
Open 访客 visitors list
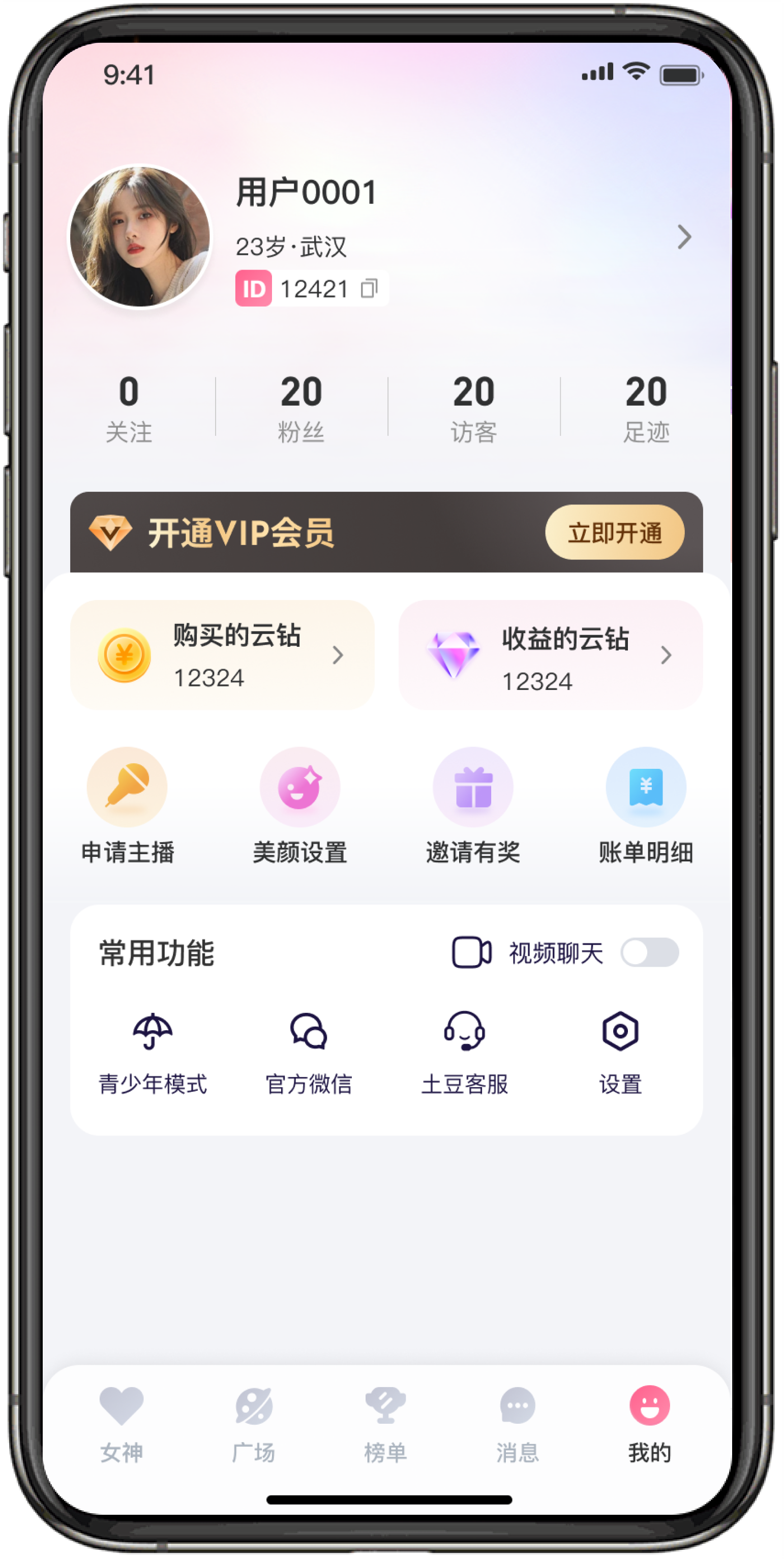[473, 407]
